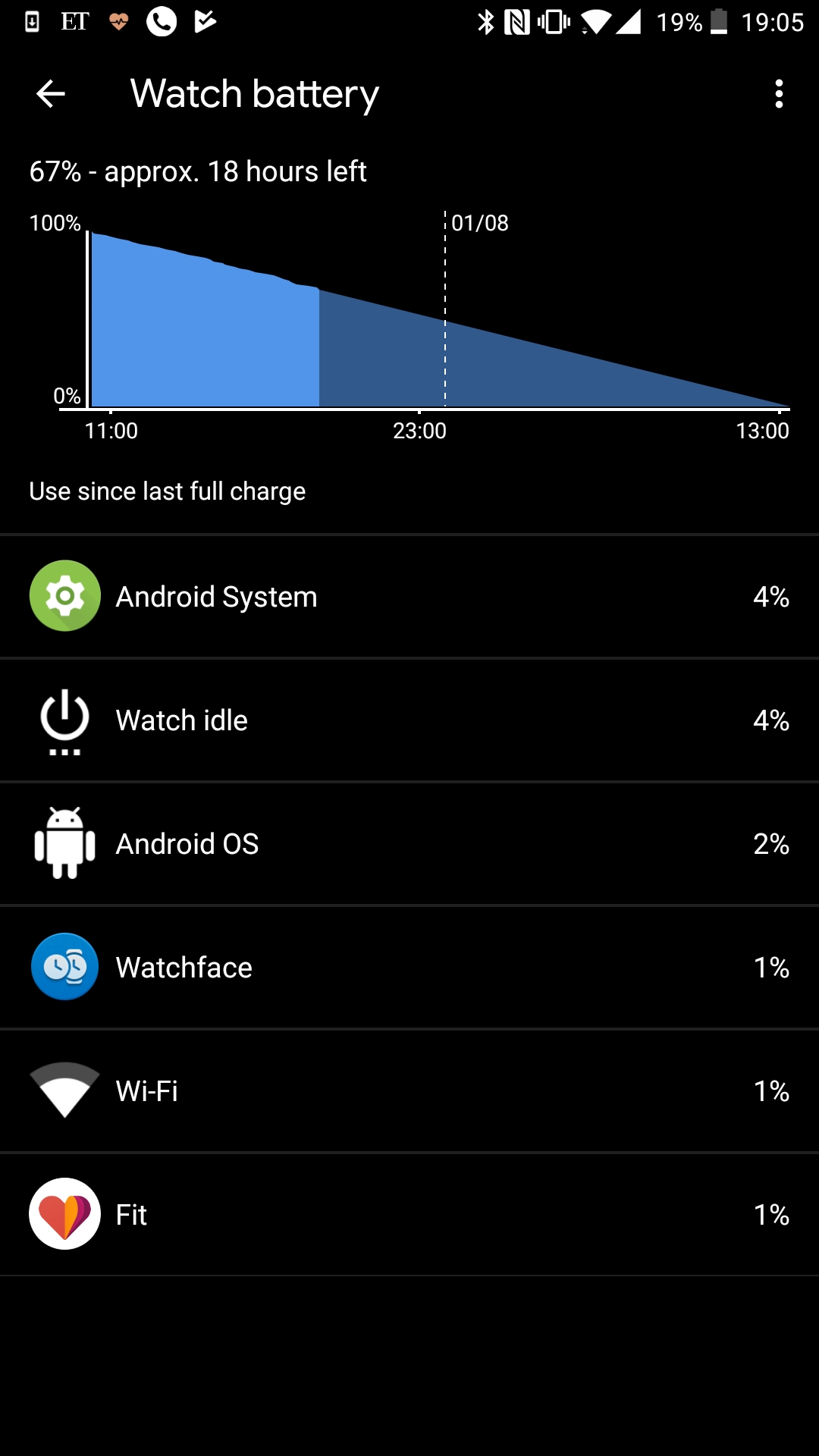The width and height of the screenshot is (819, 1456).
Task: Open the overflow menu
Action: 779,94
